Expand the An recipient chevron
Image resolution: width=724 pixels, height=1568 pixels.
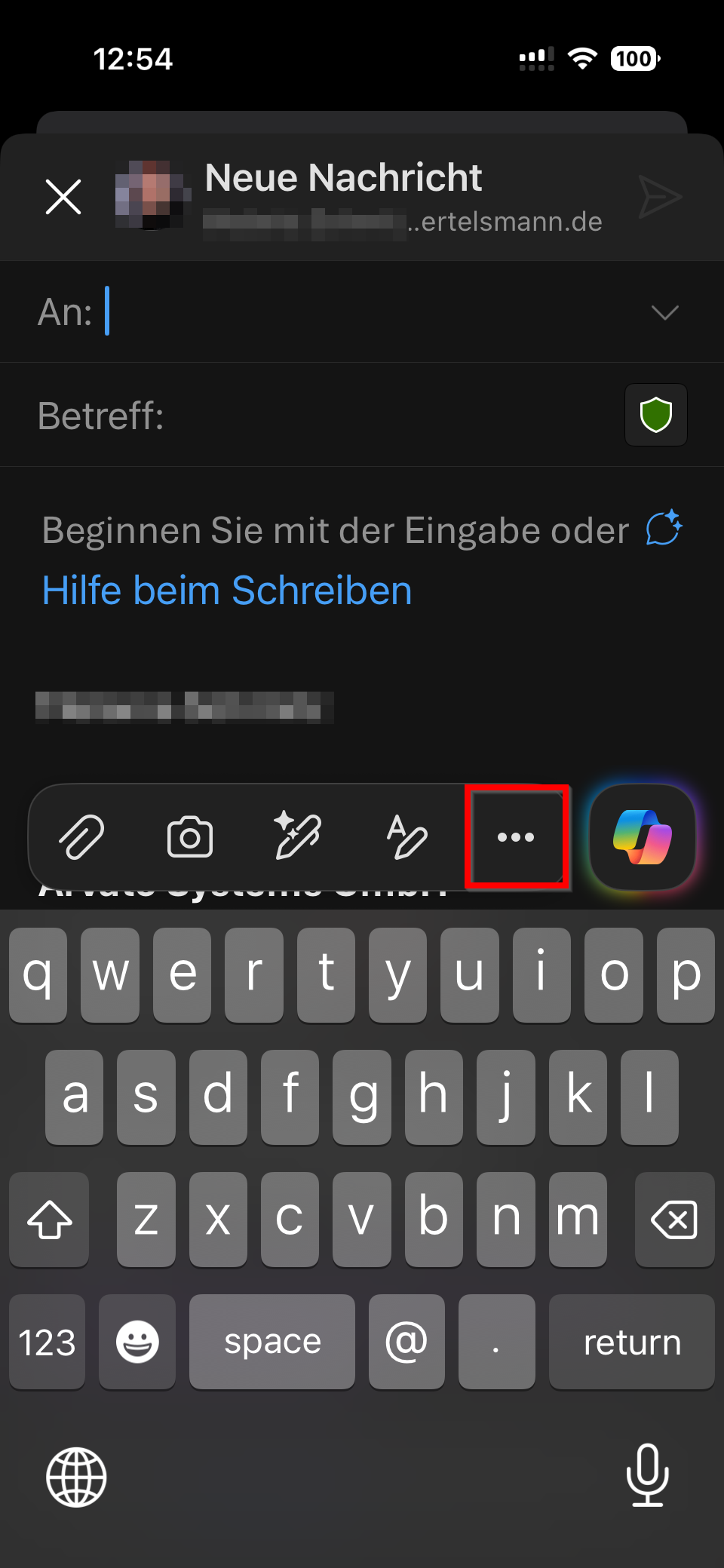point(664,312)
